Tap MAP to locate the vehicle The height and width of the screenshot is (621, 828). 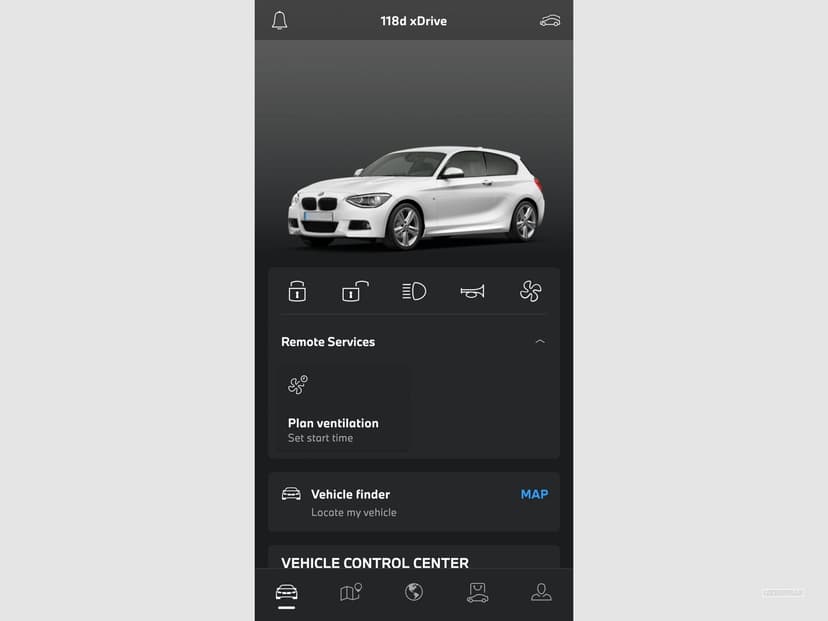[x=534, y=494]
